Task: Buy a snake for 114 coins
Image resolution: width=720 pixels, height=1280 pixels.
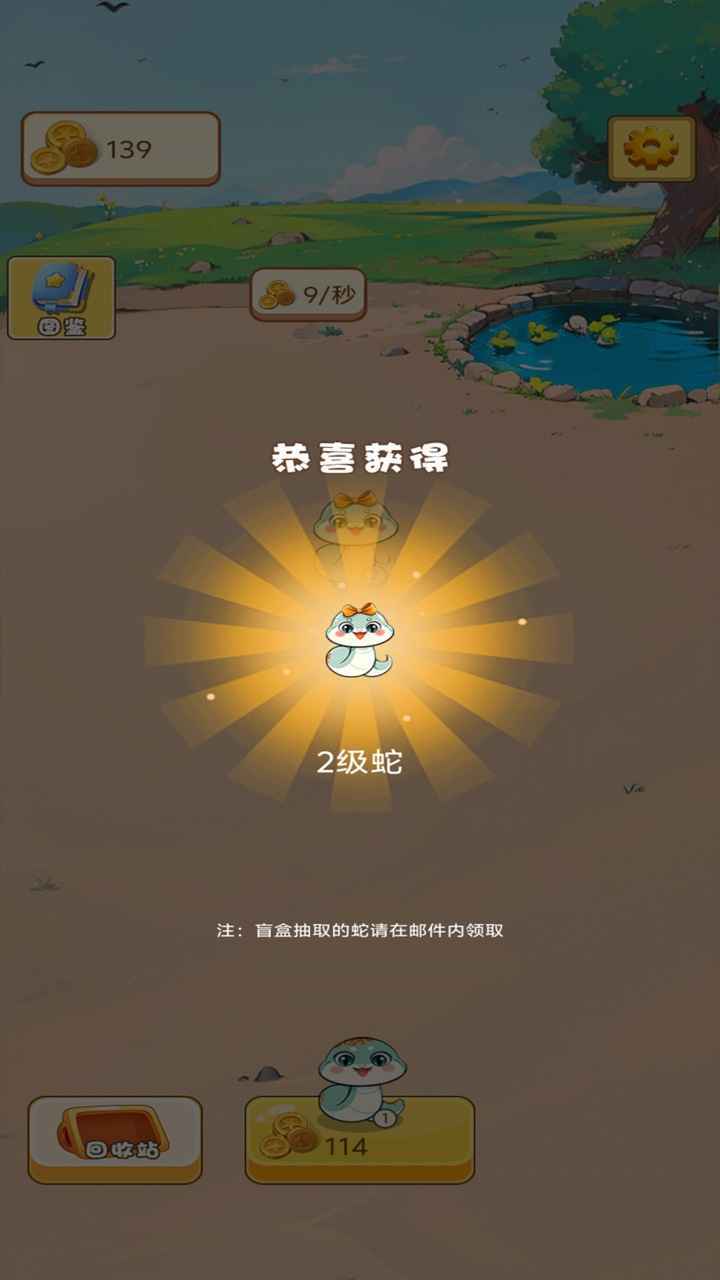Action: tap(360, 1140)
